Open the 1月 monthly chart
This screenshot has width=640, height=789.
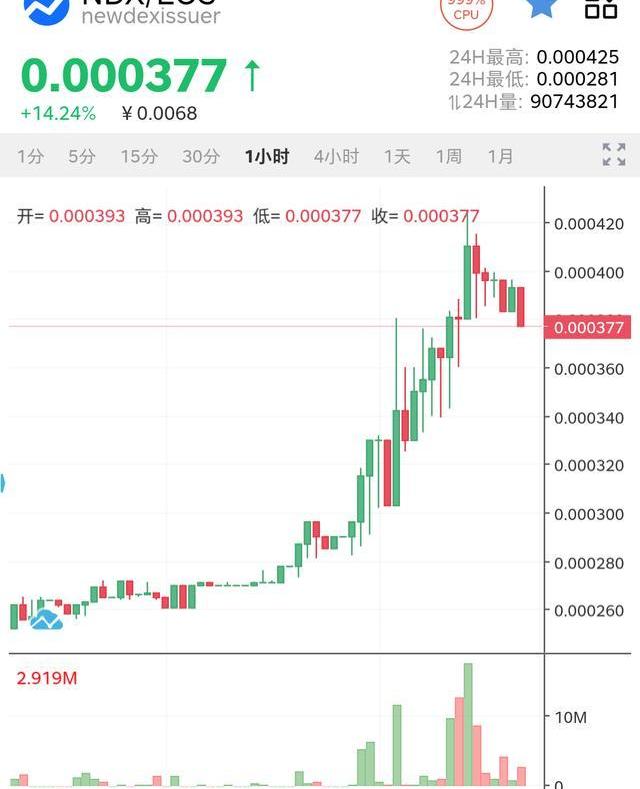(x=501, y=156)
